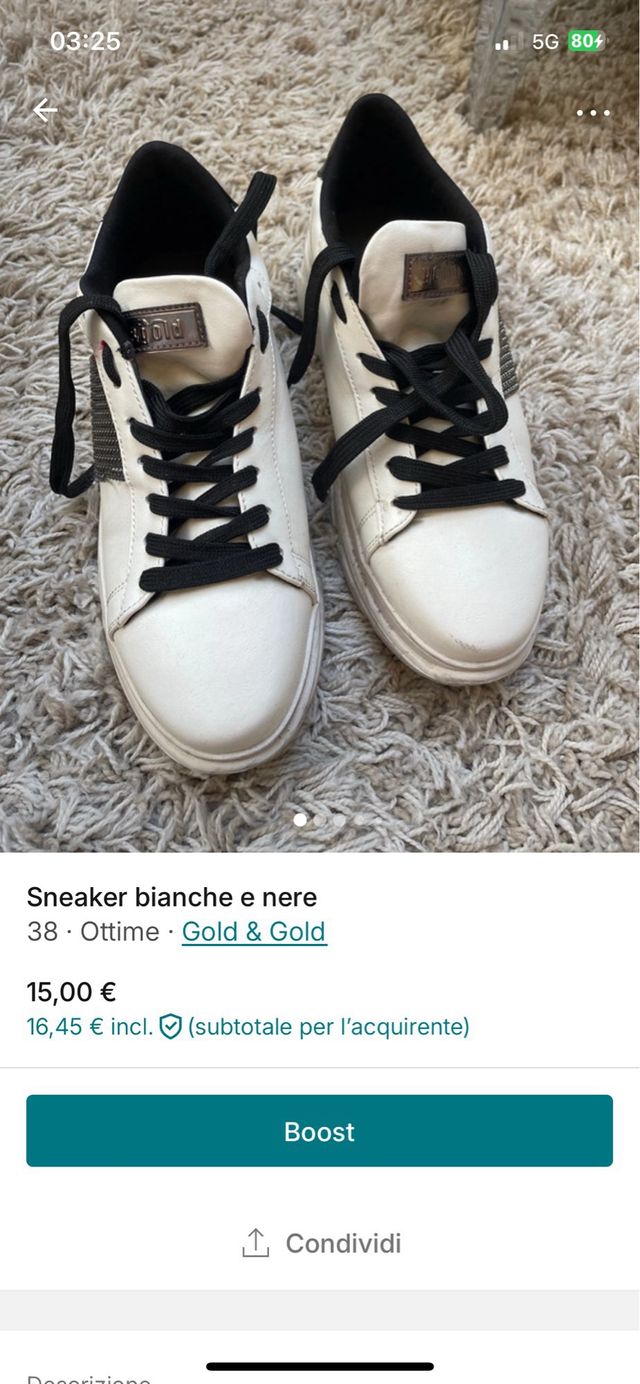Viewport: 640px width, 1384px height.
Task: Open the Gold & Gold brand link
Action: pos(254,932)
